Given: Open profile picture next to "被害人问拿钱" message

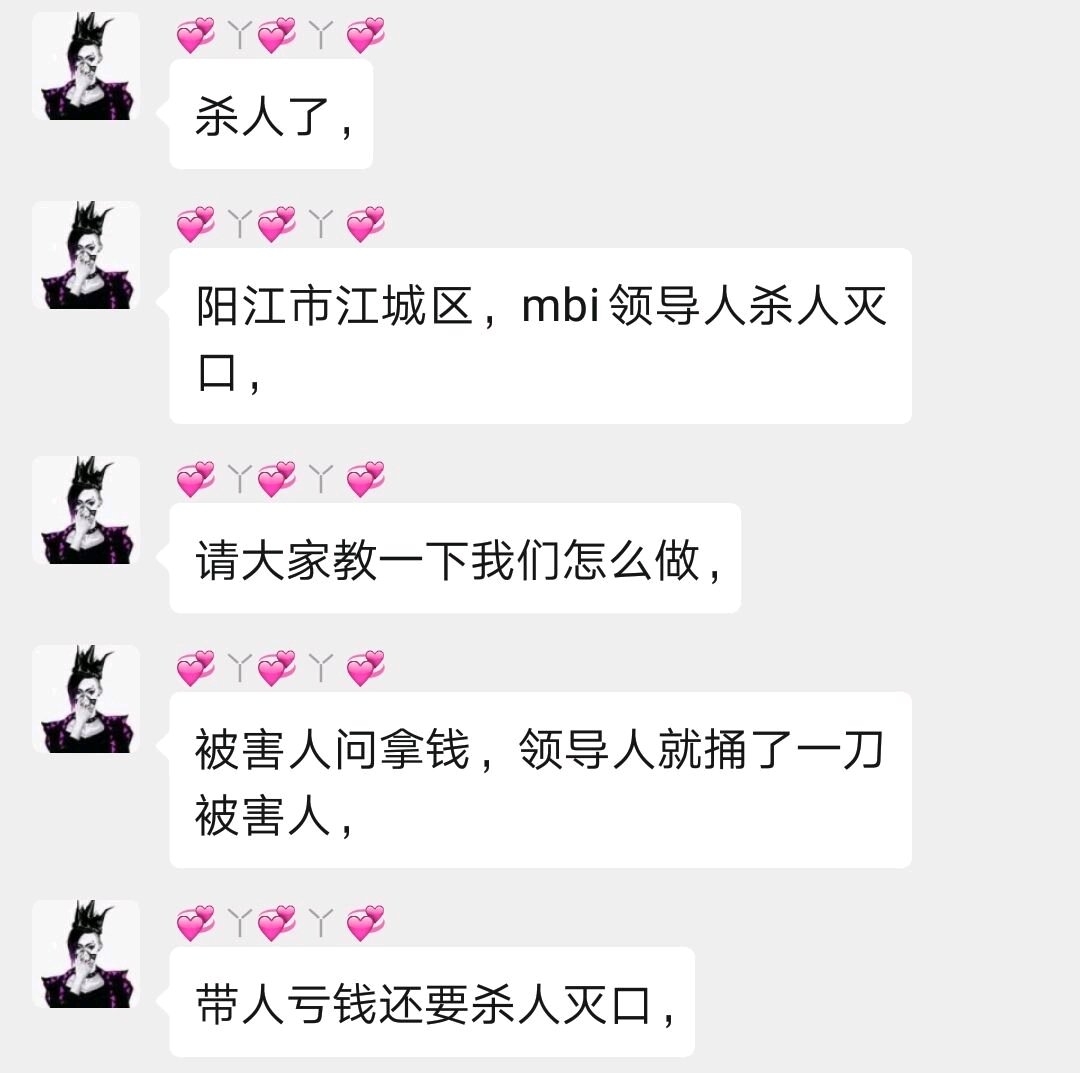Looking at the screenshot, I should (86, 699).
